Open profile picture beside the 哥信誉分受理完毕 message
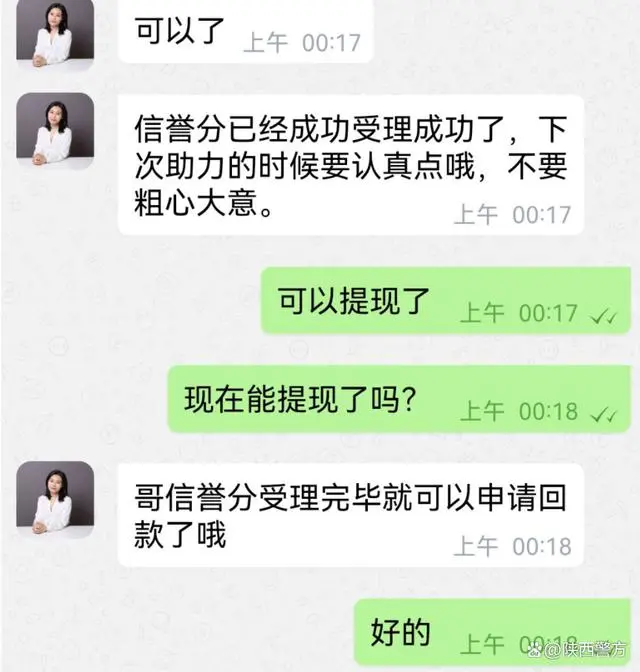This screenshot has width=640, height=672. (x=55, y=500)
